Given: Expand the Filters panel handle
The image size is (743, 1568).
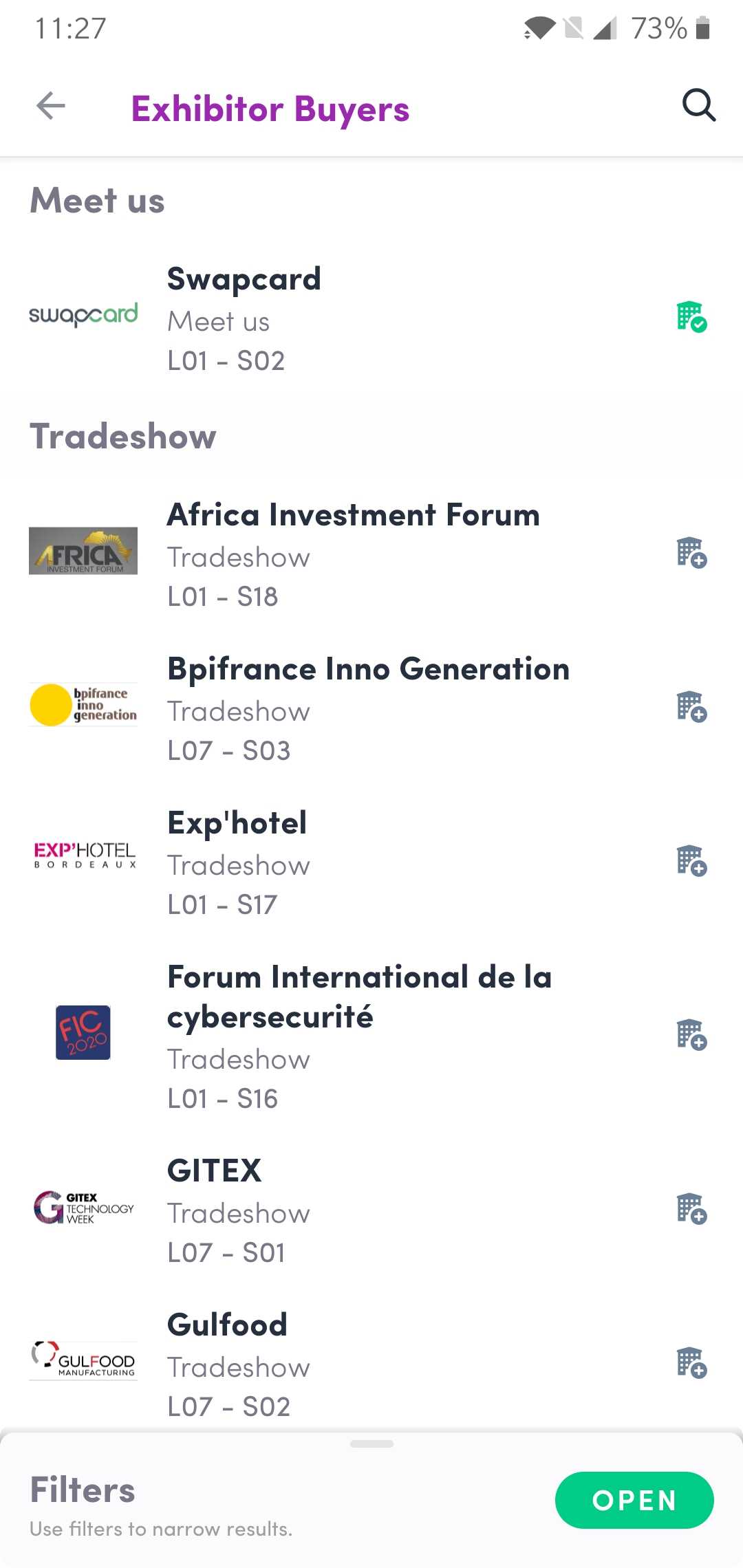Looking at the screenshot, I should click(x=371, y=1444).
